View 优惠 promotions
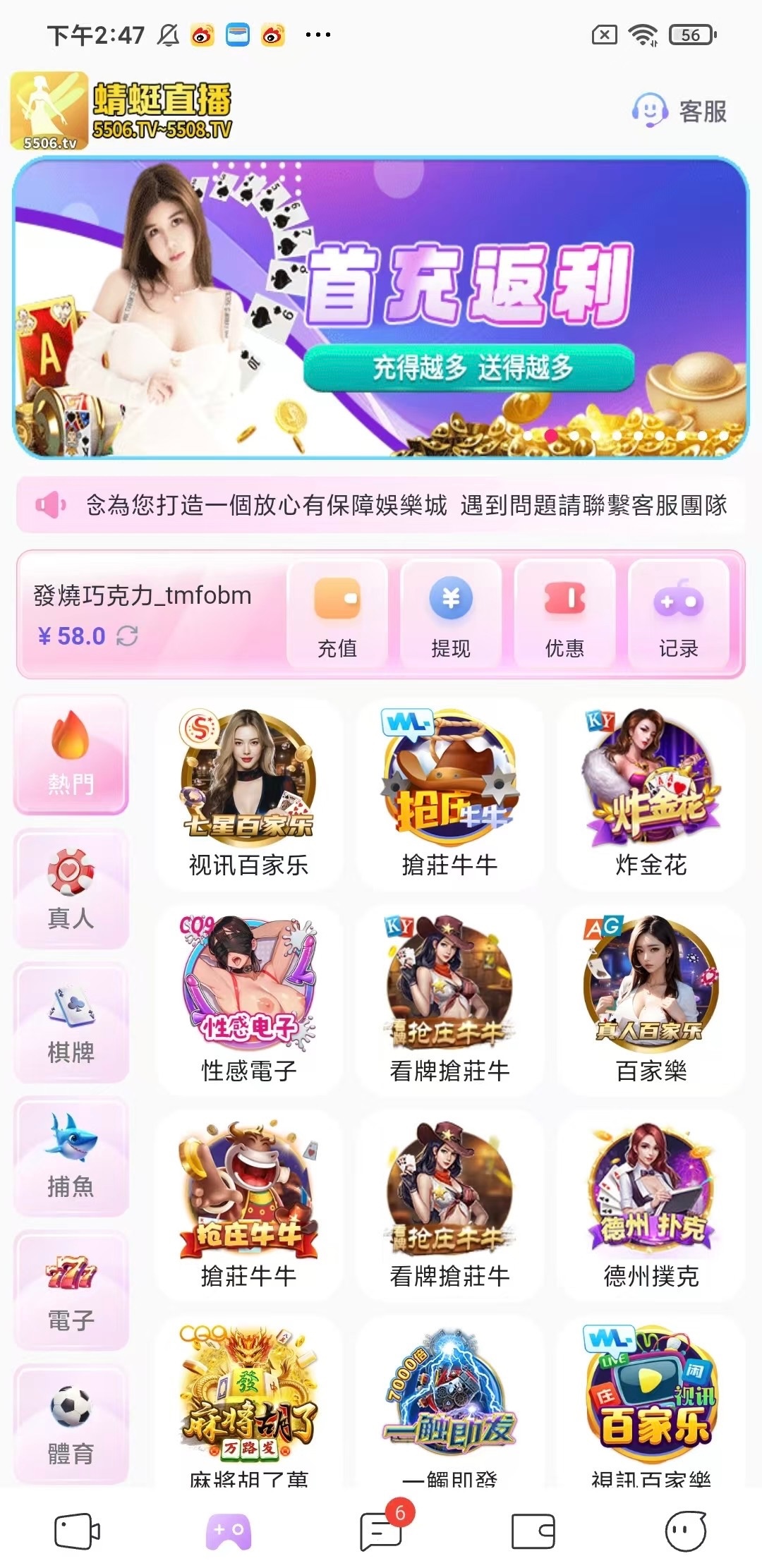 tap(564, 614)
